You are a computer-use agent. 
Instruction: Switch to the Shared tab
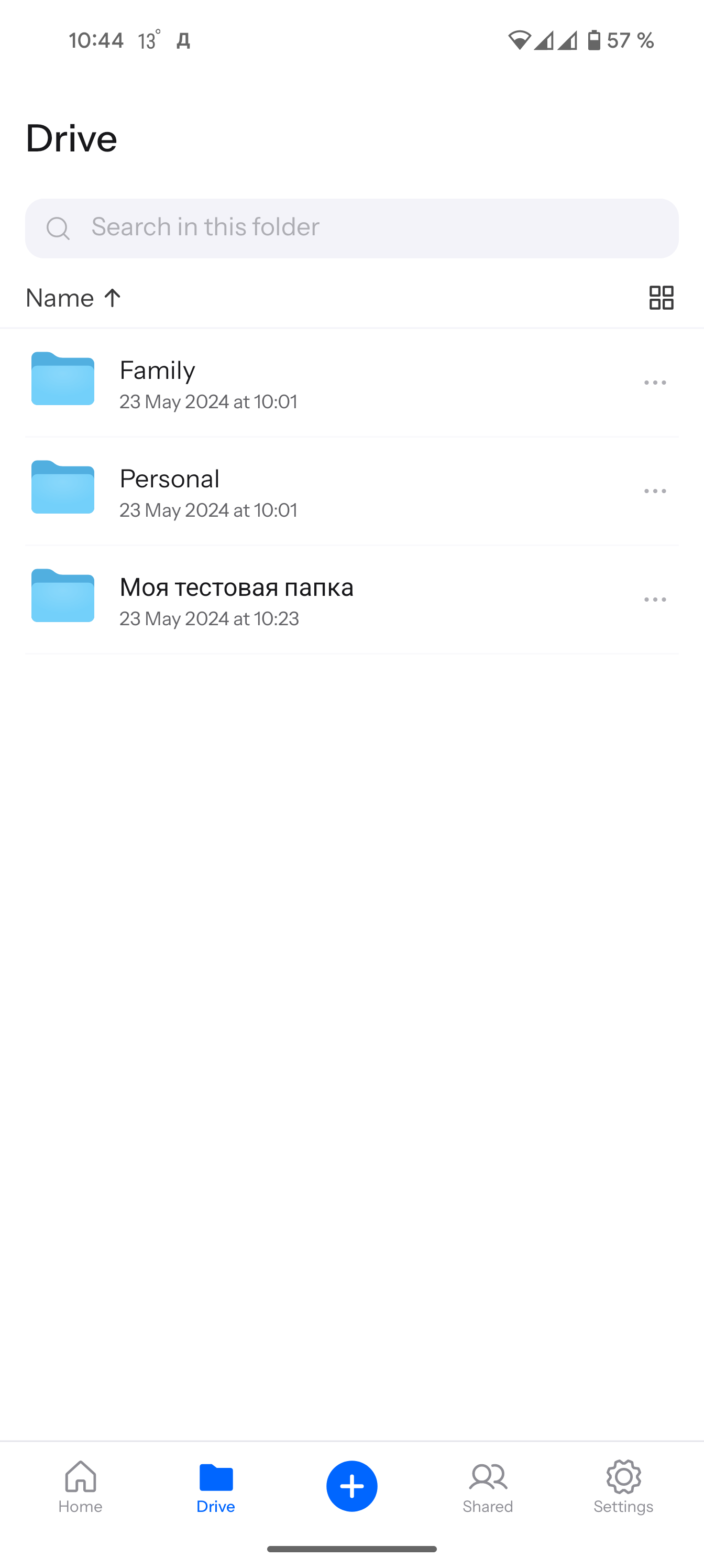pos(487,1486)
